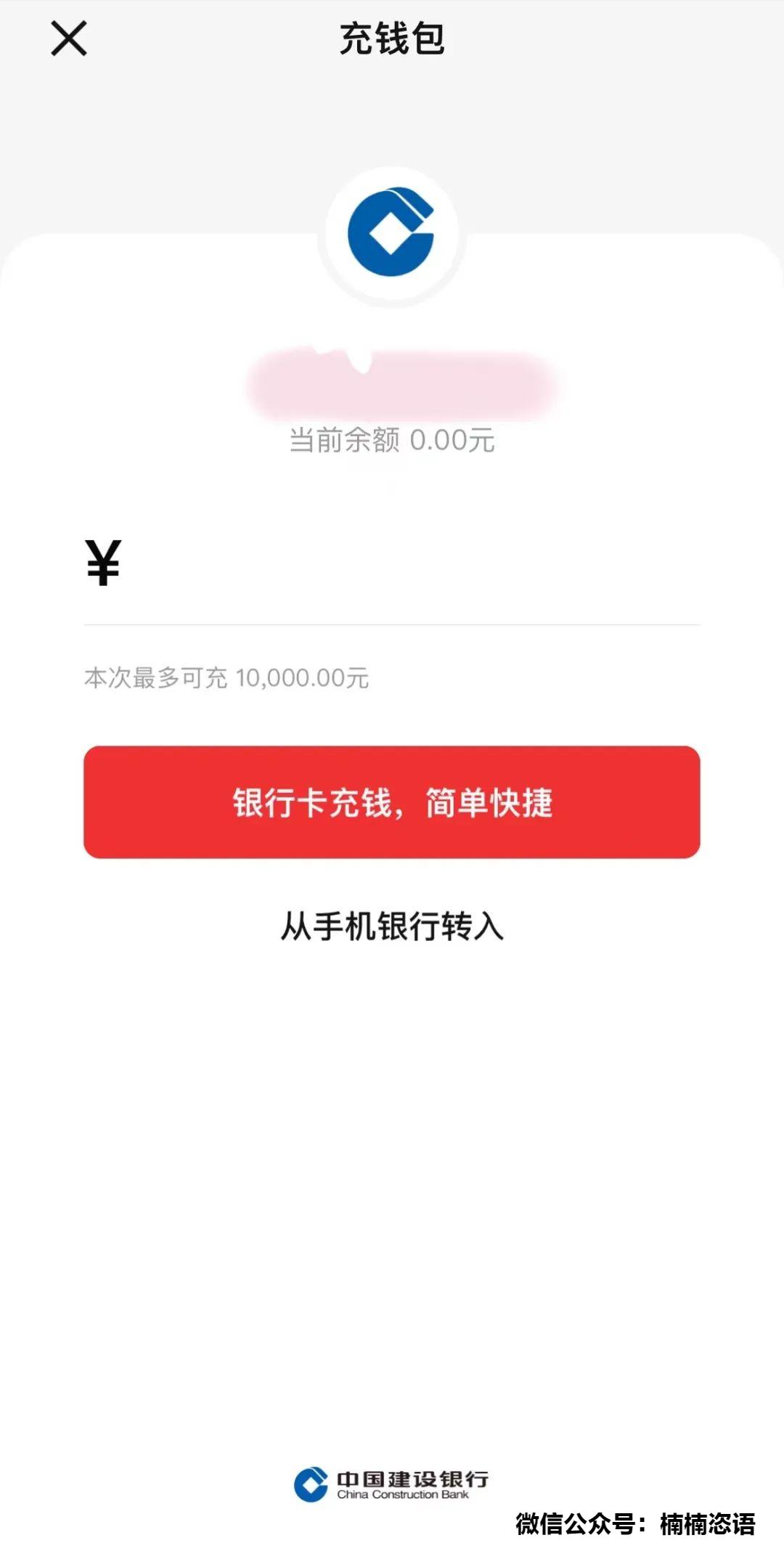The height and width of the screenshot is (1551, 784).
Task: Click the ¥ currency symbol
Action: [103, 563]
